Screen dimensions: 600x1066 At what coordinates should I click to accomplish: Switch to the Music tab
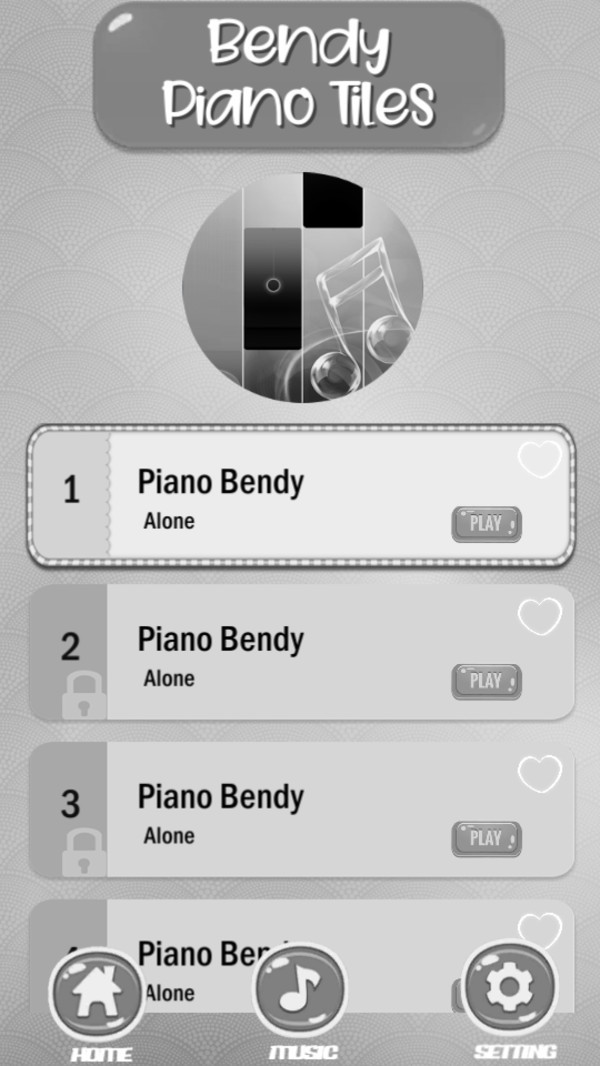pos(299,991)
